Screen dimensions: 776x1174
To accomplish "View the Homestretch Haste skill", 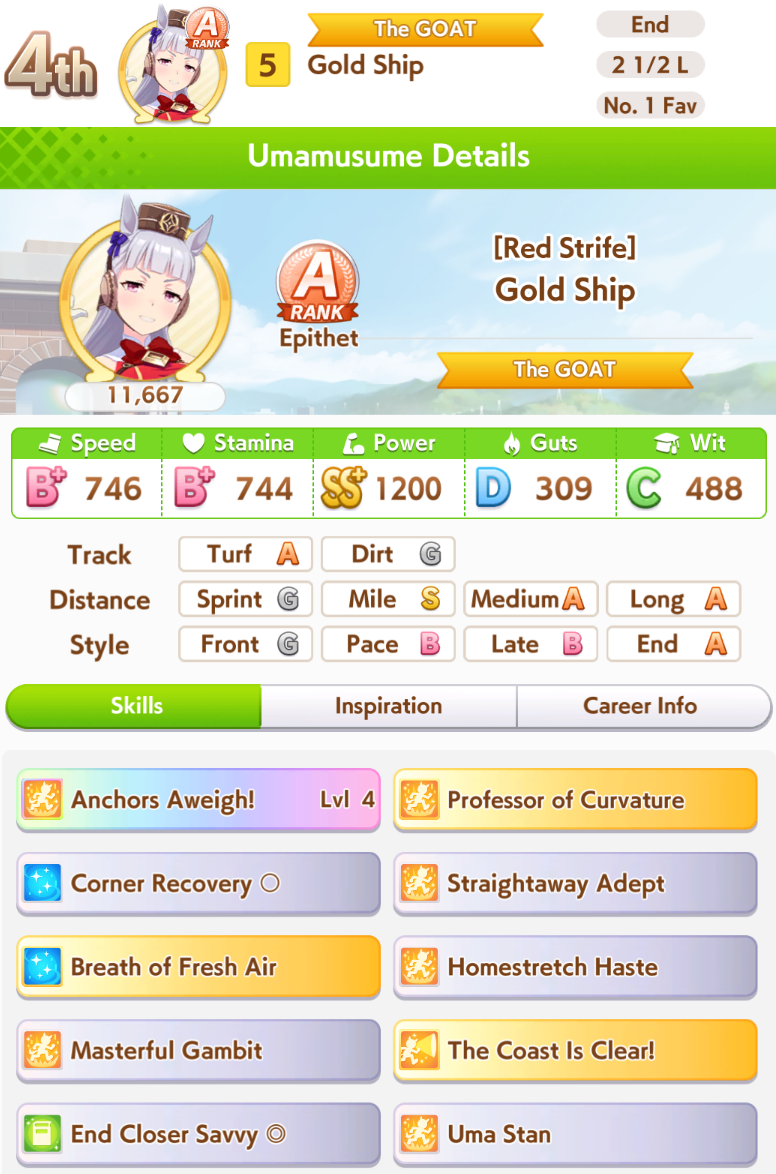I will tap(575, 967).
